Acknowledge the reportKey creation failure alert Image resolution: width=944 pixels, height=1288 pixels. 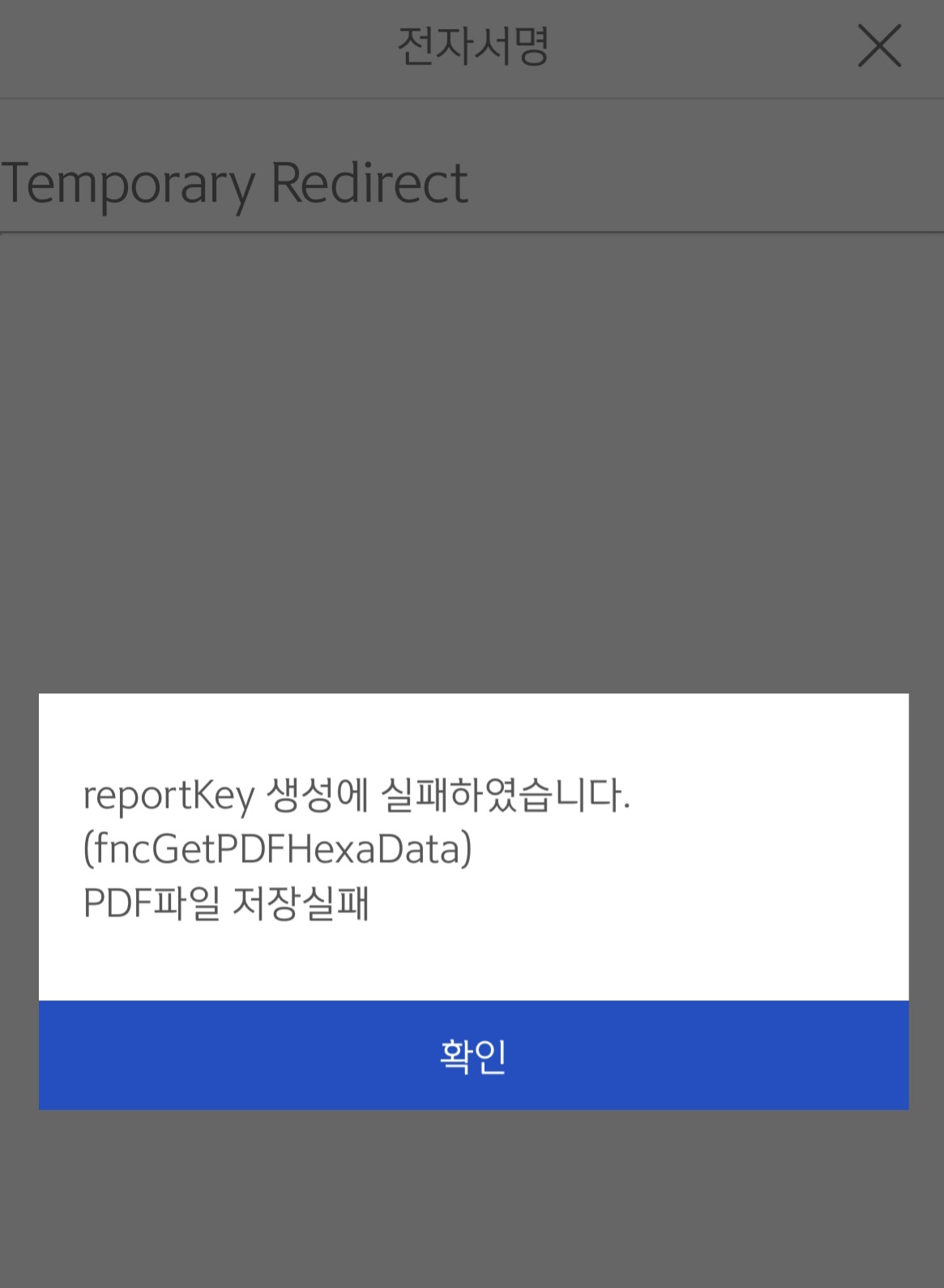tap(472, 1055)
